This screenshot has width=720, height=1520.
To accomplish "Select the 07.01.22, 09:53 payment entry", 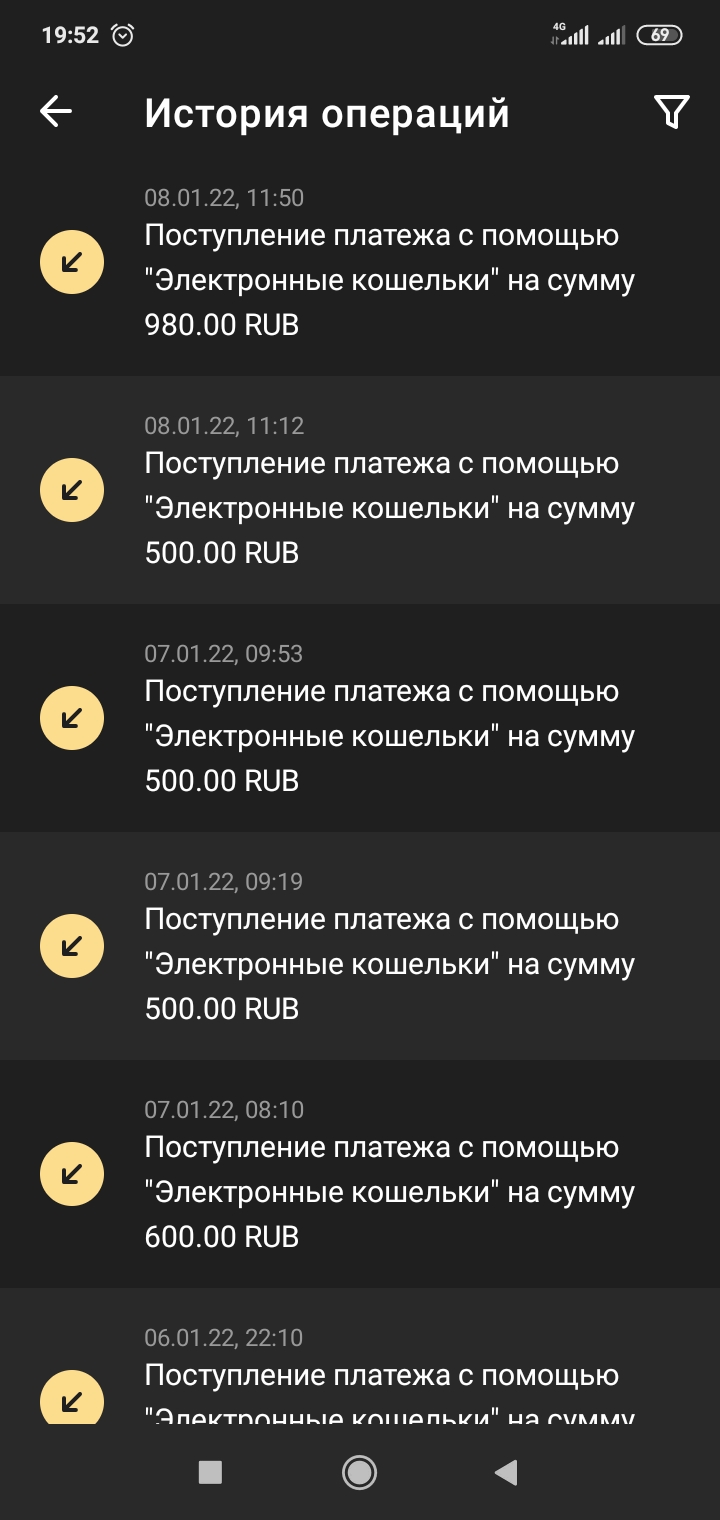I will pos(360,718).
